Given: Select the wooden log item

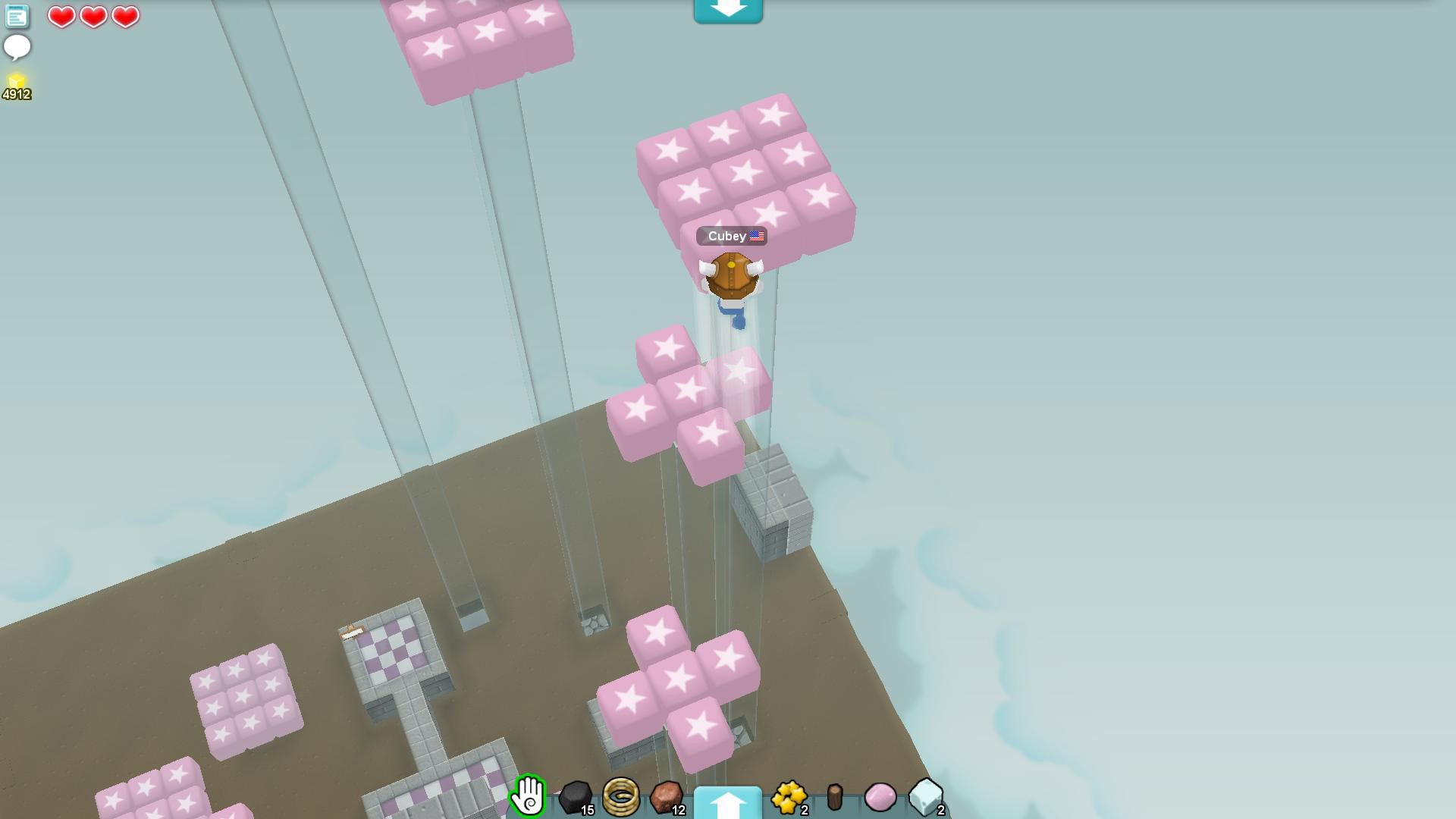Looking at the screenshot, I should point(835,797).
